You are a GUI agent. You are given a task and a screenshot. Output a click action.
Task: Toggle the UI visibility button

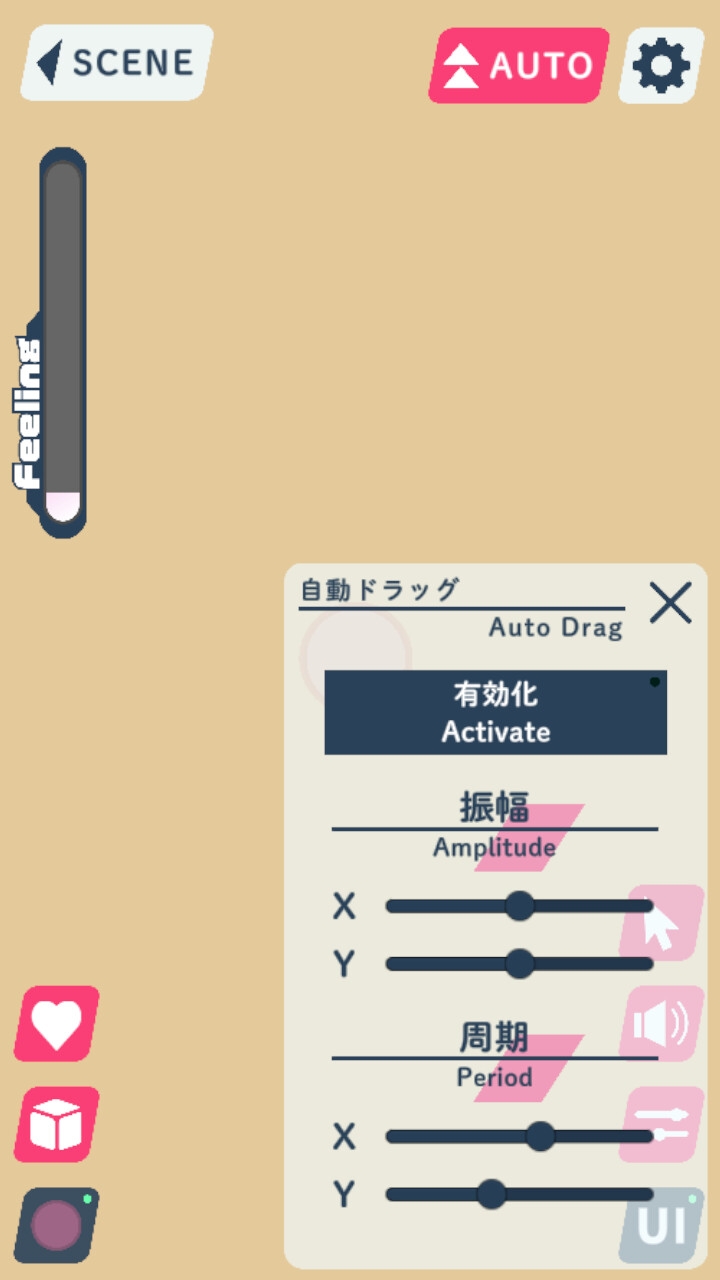[661, 1225]
